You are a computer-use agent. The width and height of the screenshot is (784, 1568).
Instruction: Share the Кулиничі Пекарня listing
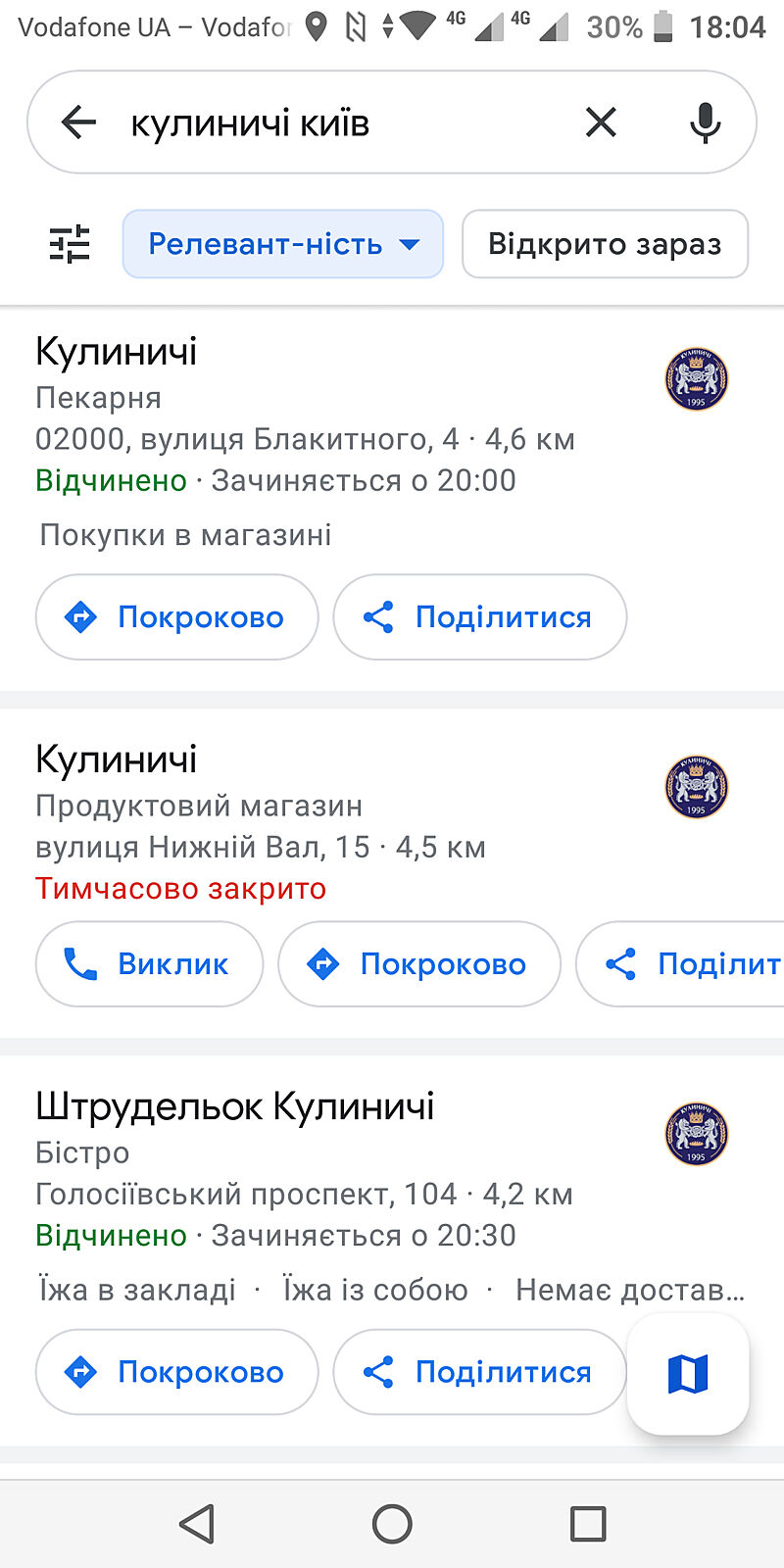480,617
